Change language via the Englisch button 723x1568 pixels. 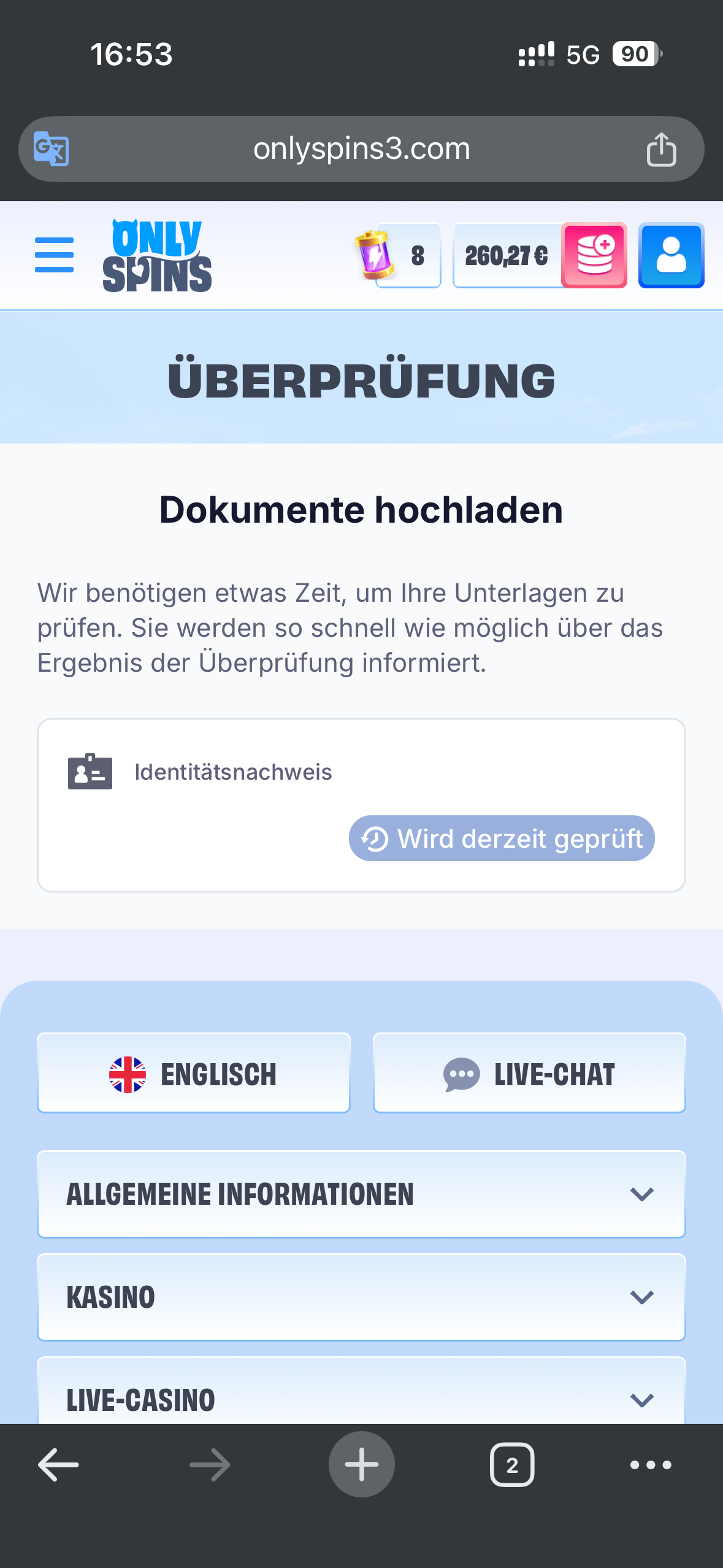[x=194, y=1073]
